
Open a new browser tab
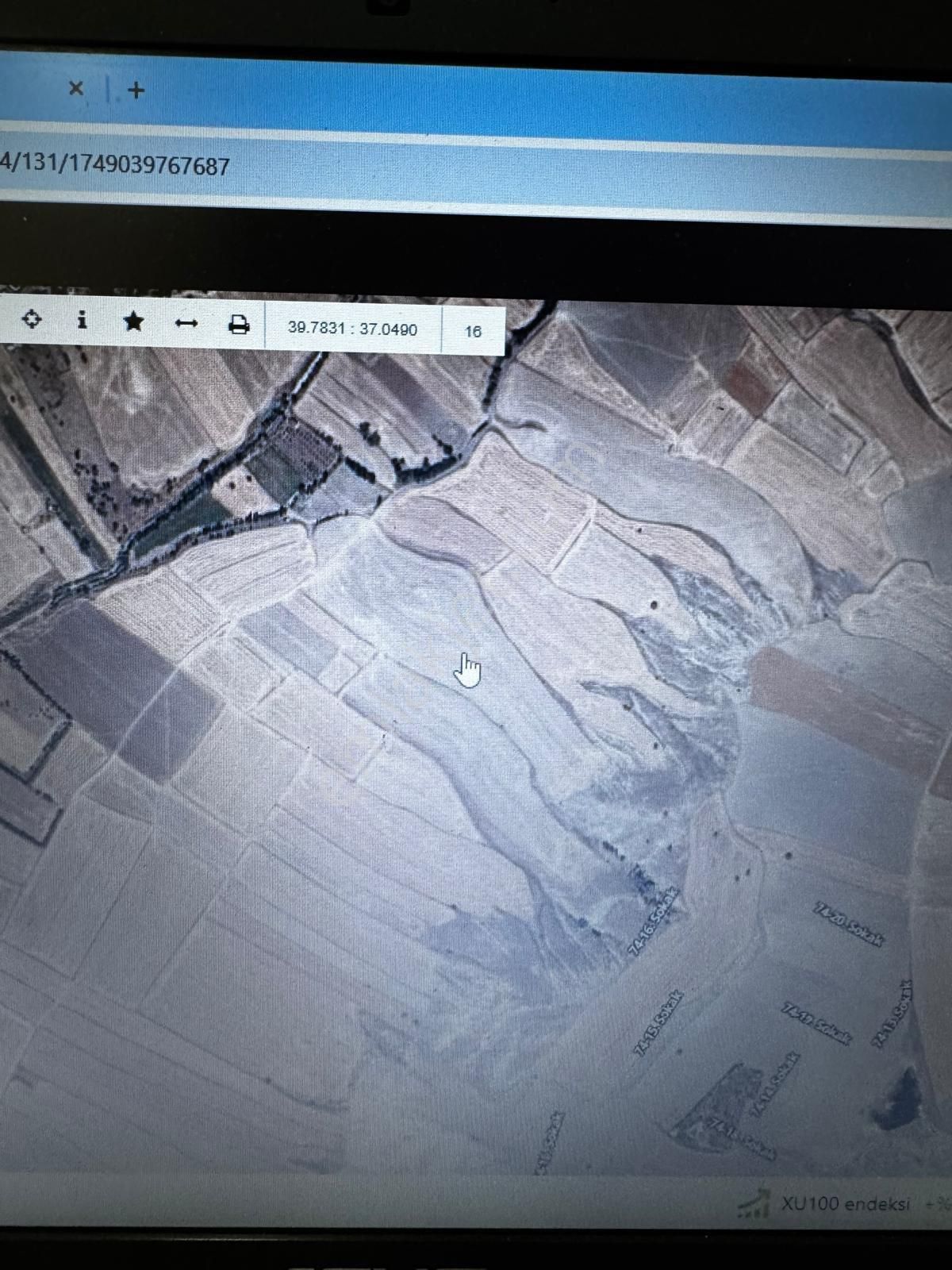tap(136, 90)
